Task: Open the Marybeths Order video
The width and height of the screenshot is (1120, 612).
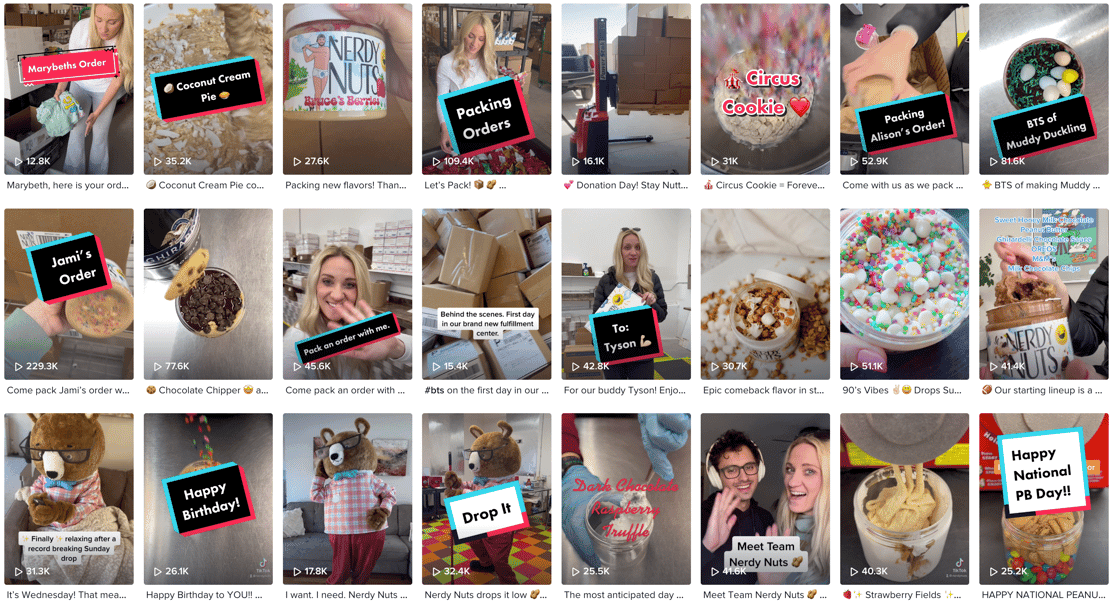Action: point(69,89)
